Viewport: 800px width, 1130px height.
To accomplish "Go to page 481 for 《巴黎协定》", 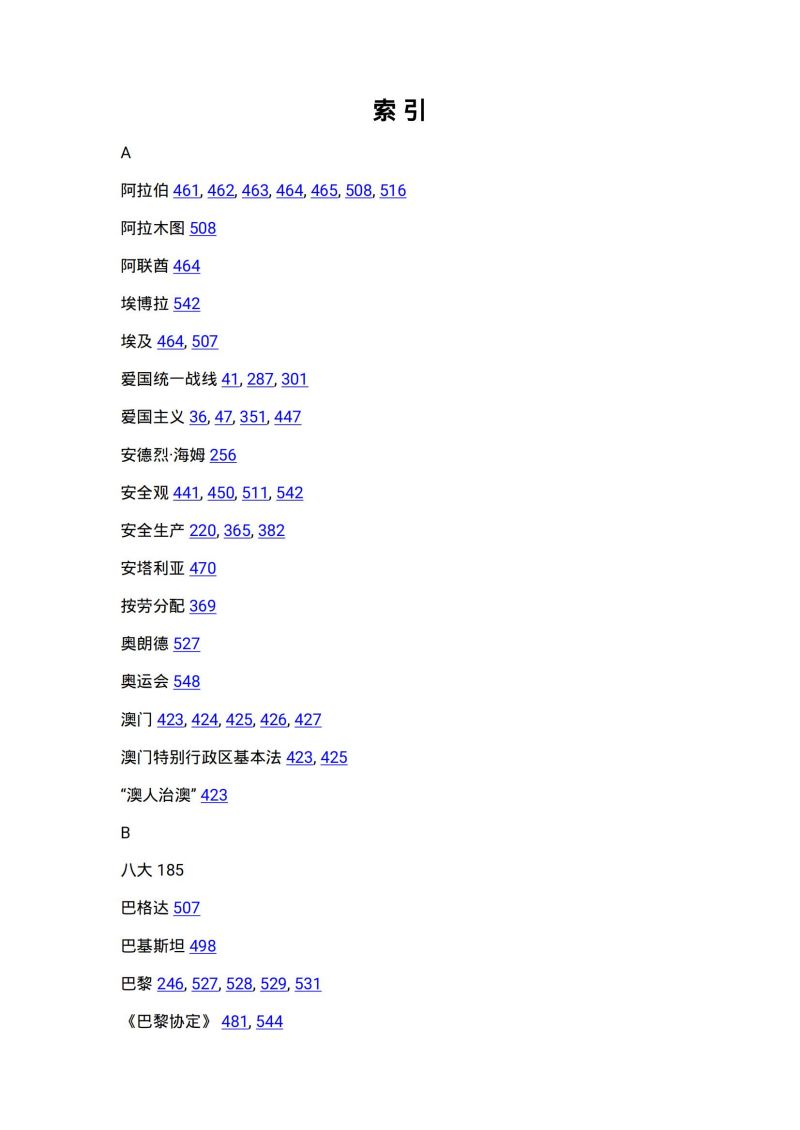I will point(234,1022).
